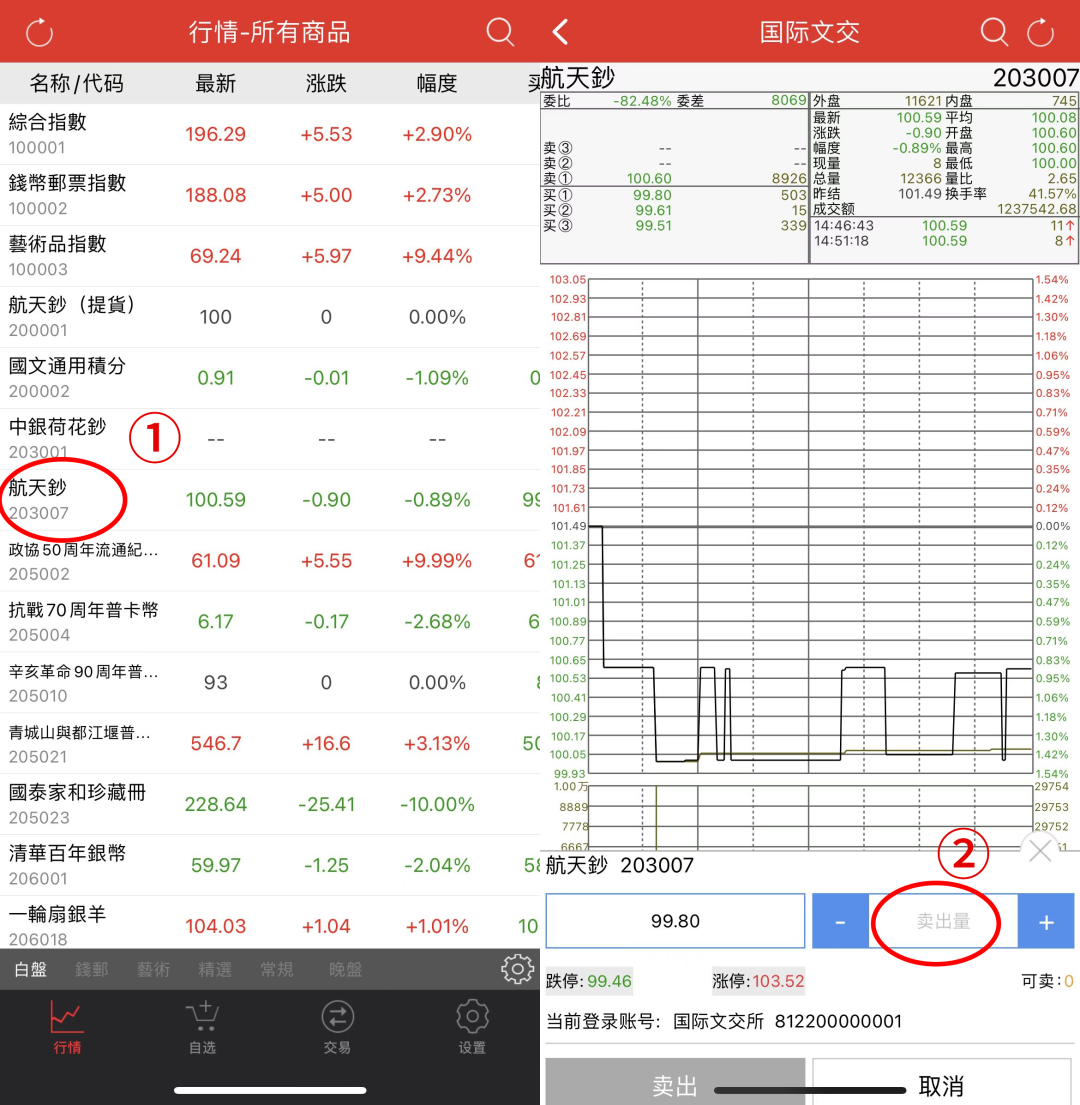Switch to the 錢郵 market tab
The width and height of the screenshot is (1080, 1105).
tap(92, 970)
